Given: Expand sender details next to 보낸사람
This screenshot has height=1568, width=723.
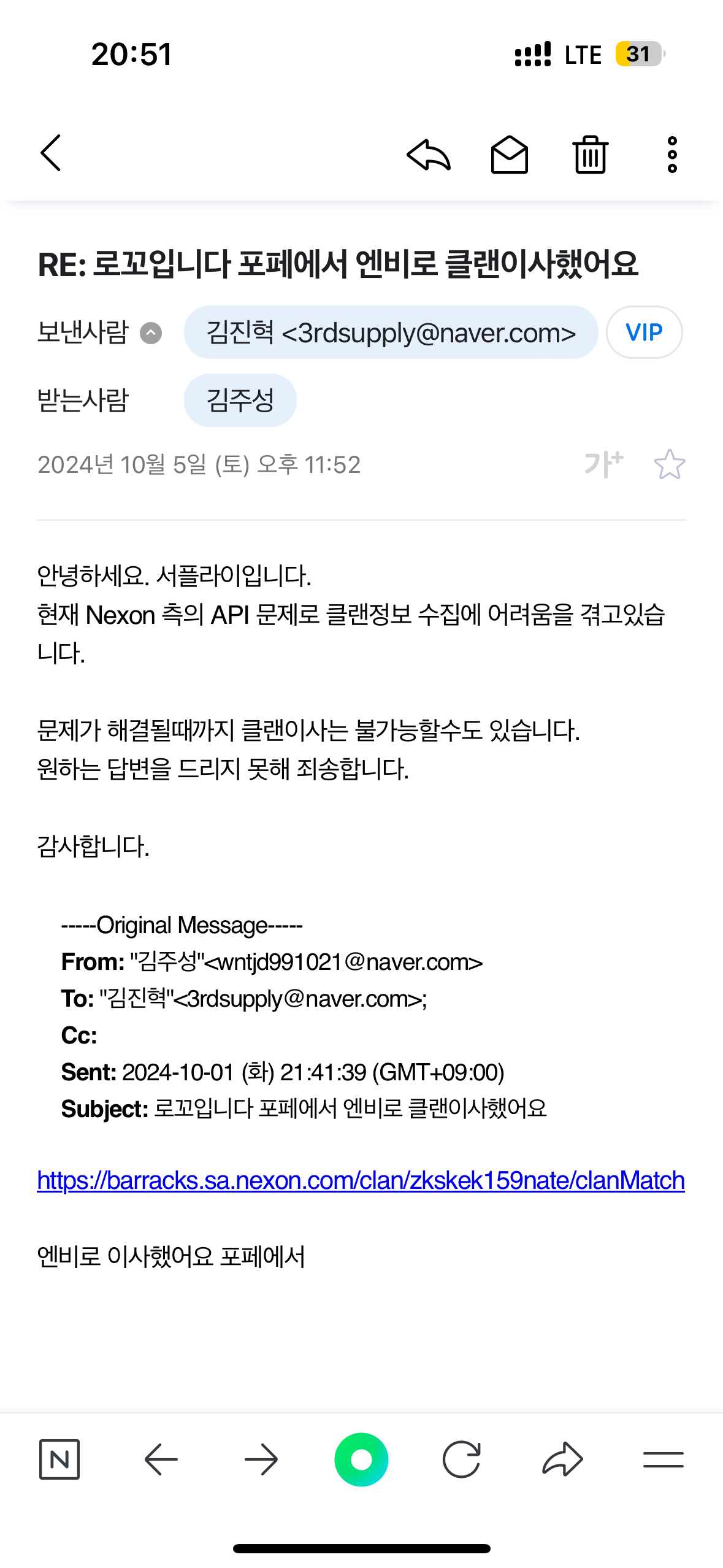Looking at the screenshot, I should pyautogui.click(x=151, y=333).
